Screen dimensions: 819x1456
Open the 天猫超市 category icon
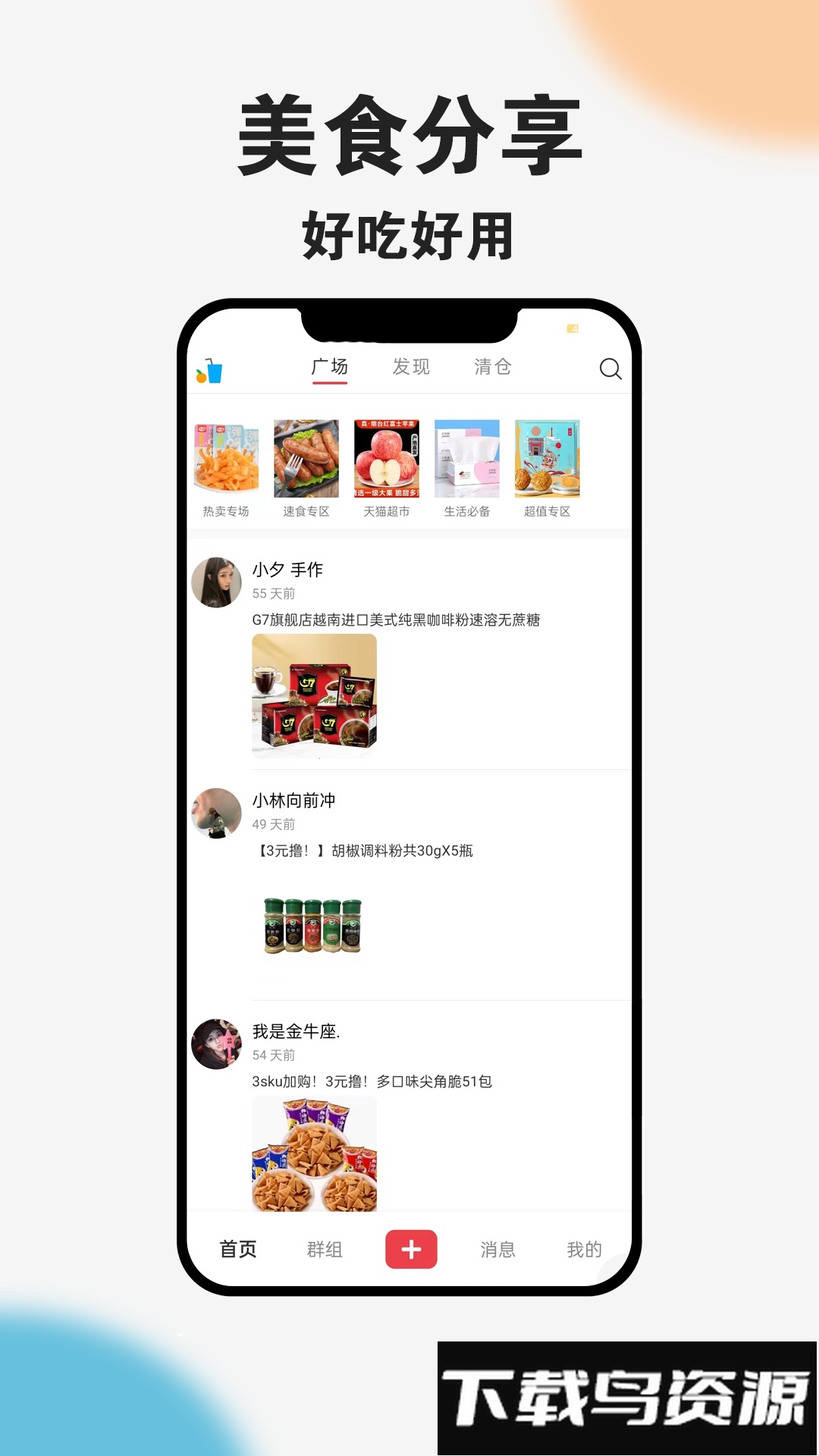coord(386,459)
